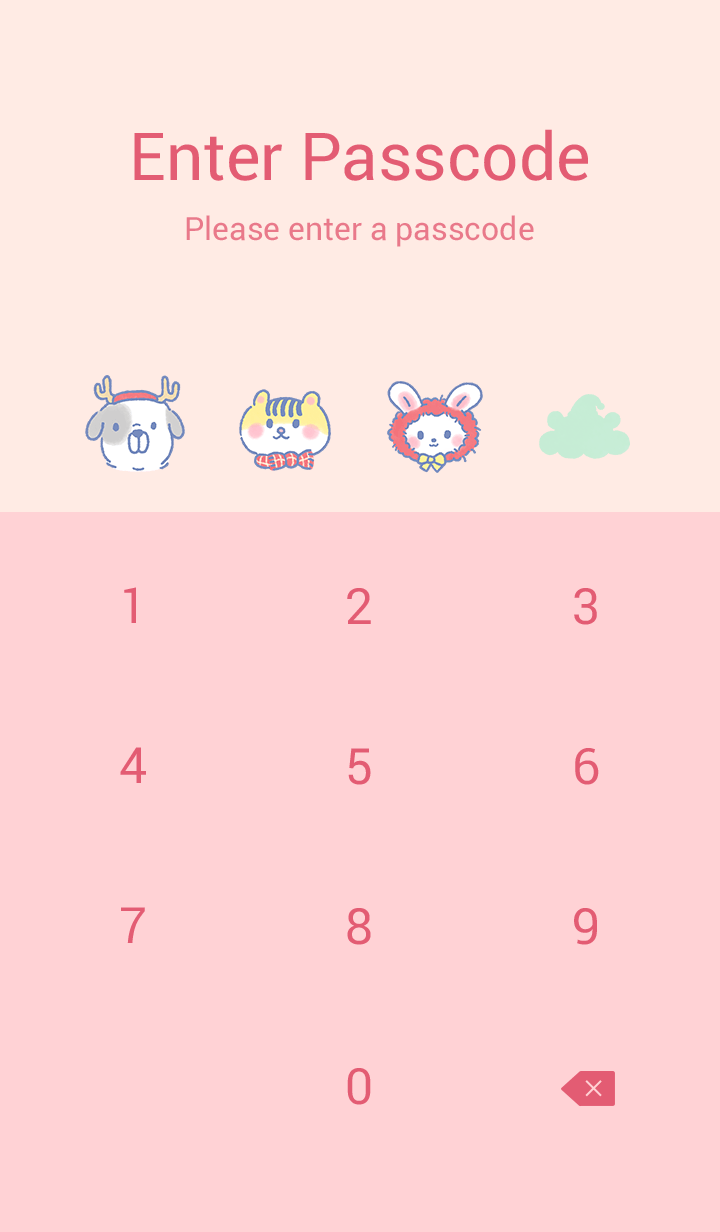Viewport: 720px width, 1232px height.
Task: Enter digit 0 on the keypad
Action: tap(359, 1087)
